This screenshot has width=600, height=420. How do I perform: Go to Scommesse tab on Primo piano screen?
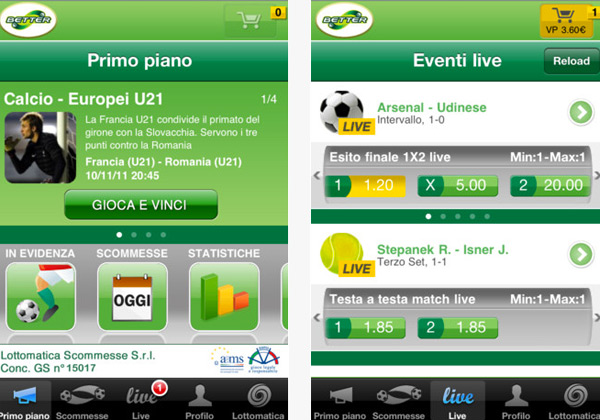click(x=83, y=400)
